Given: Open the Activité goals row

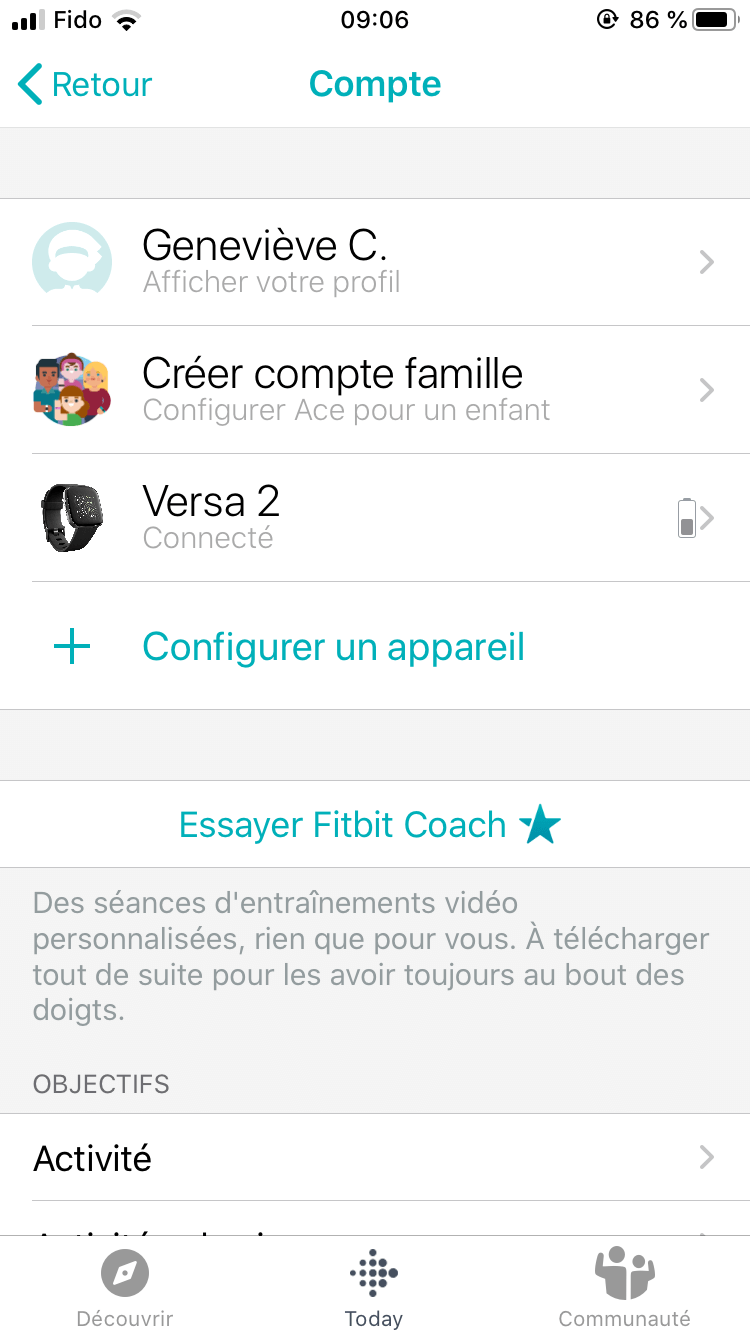Looking at the screenshot, I should pos(375,1158).
